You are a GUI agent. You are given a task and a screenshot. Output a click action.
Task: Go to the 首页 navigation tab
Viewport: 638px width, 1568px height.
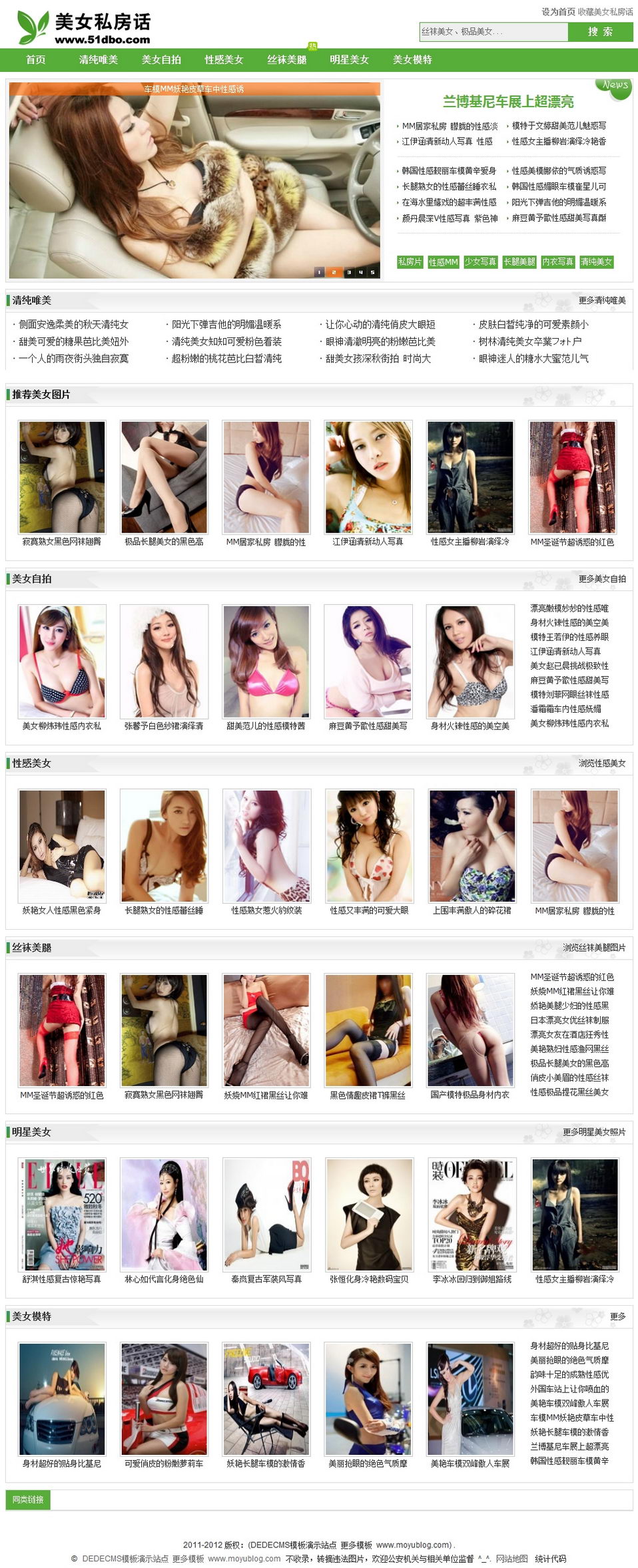click(x=35, y=60)
